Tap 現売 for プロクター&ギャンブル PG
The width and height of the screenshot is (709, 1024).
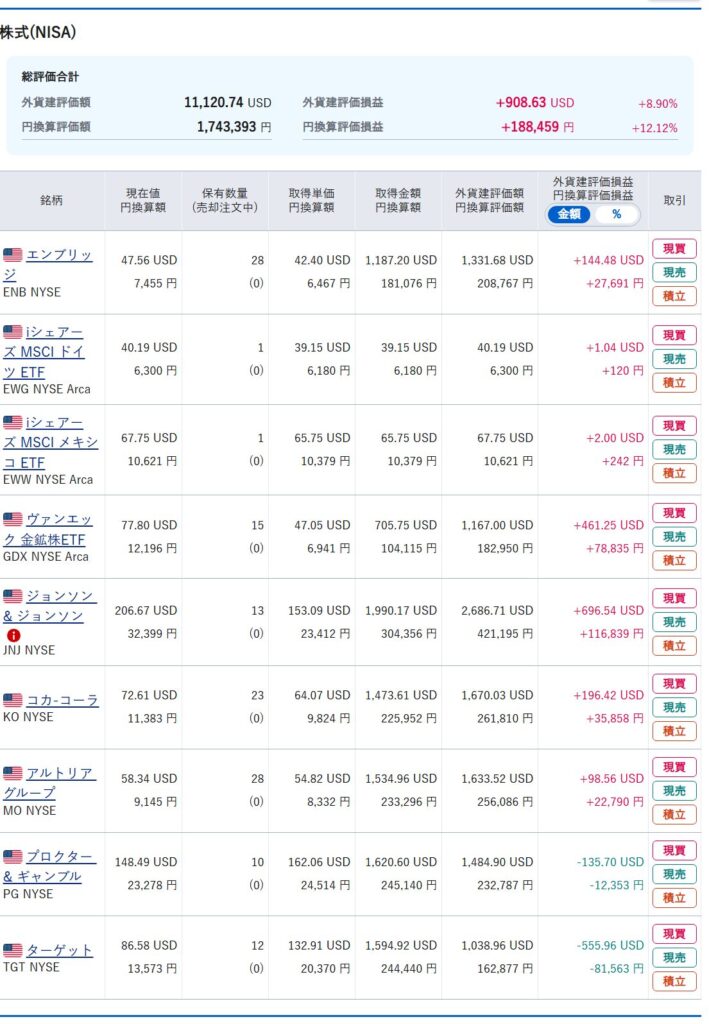(x=674, y=874)
